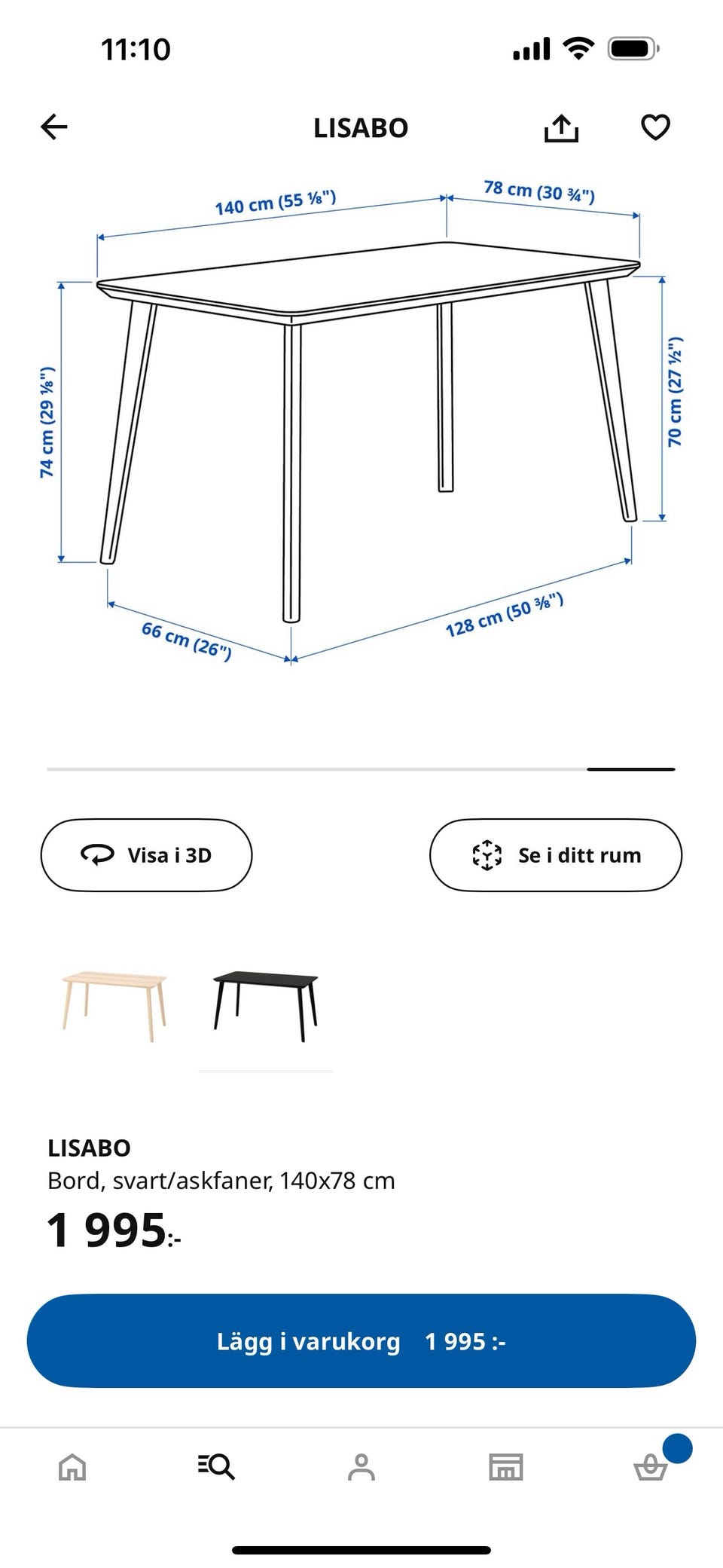View the product description text

(221, 1181)
